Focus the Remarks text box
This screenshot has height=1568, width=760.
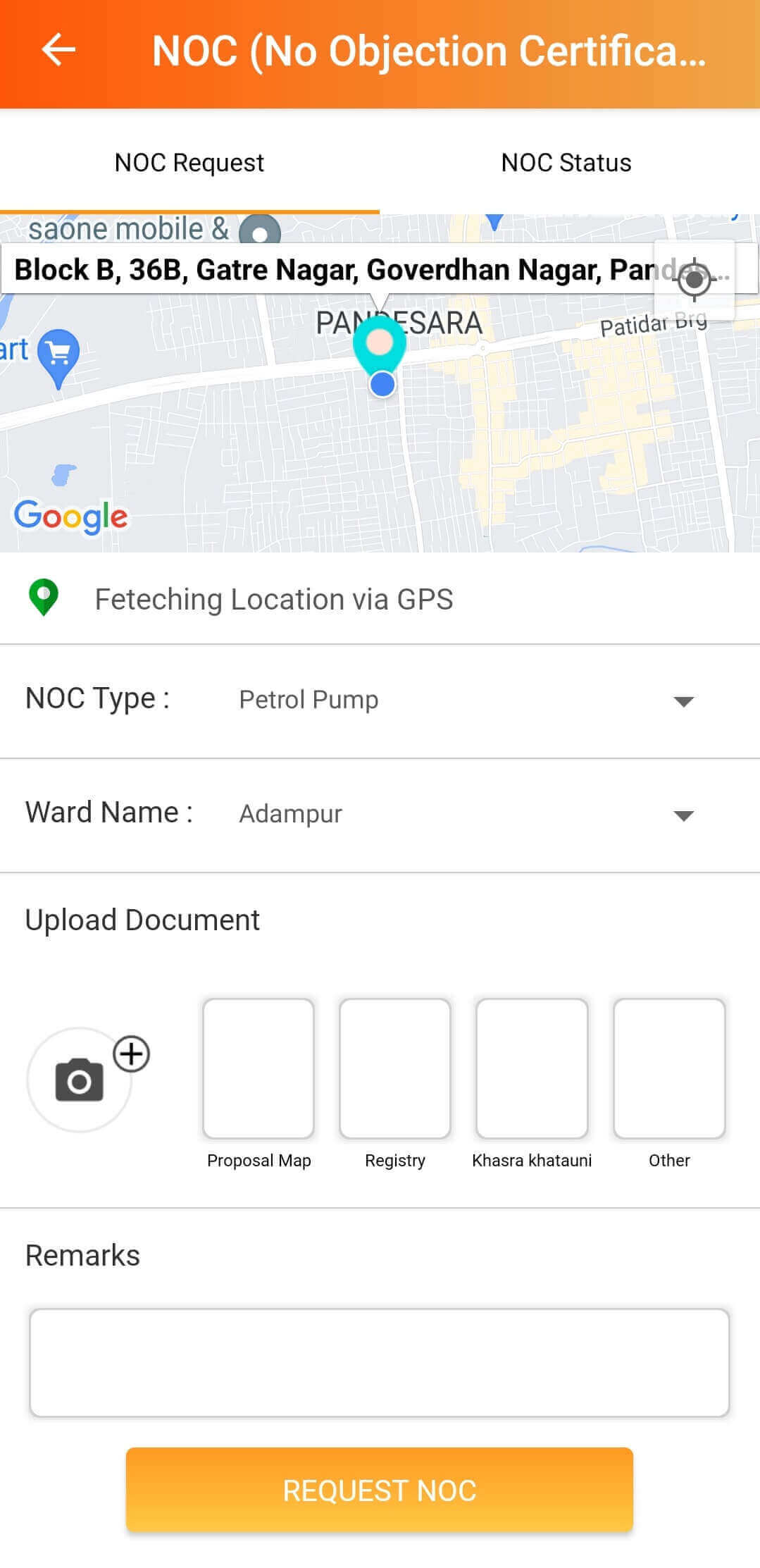pos(379,1363)
